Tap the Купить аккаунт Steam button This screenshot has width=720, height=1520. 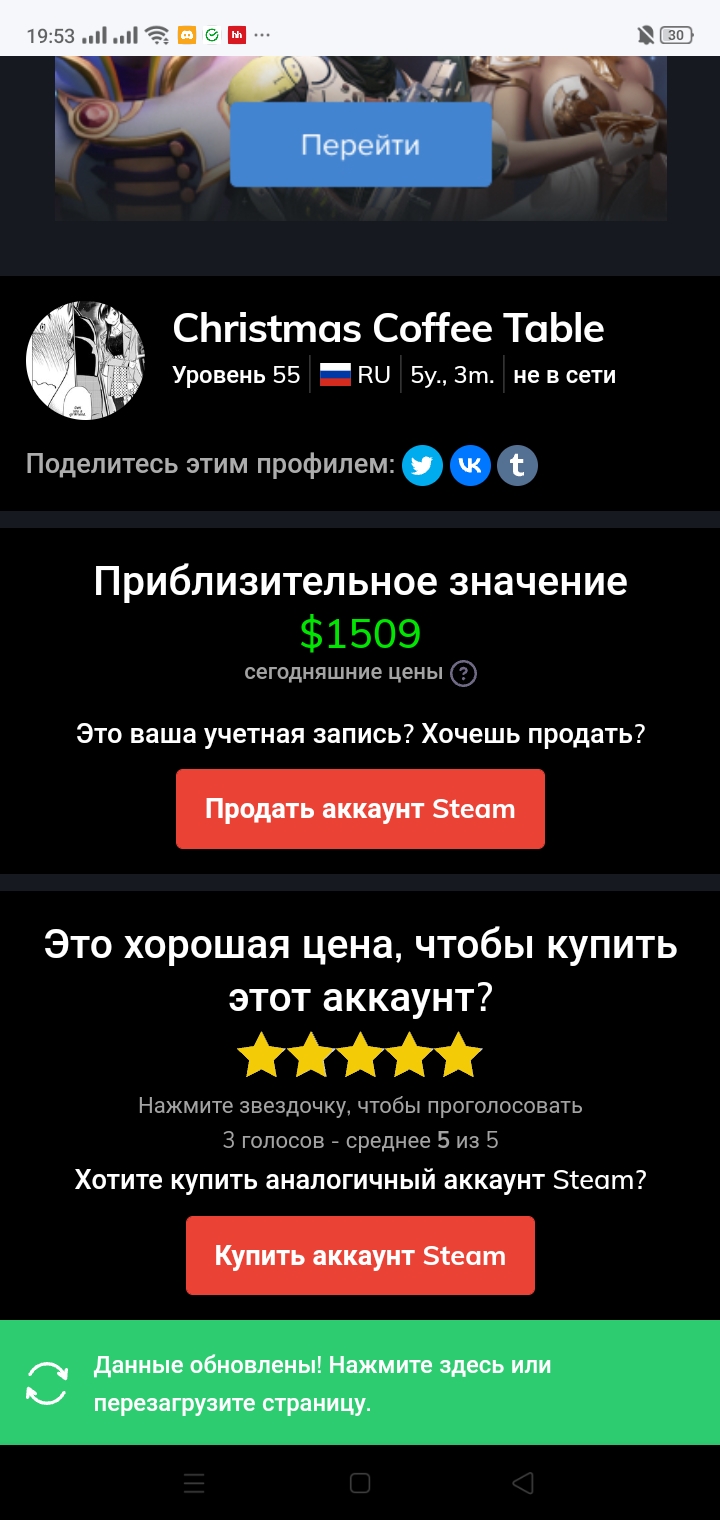[360, 1256]
